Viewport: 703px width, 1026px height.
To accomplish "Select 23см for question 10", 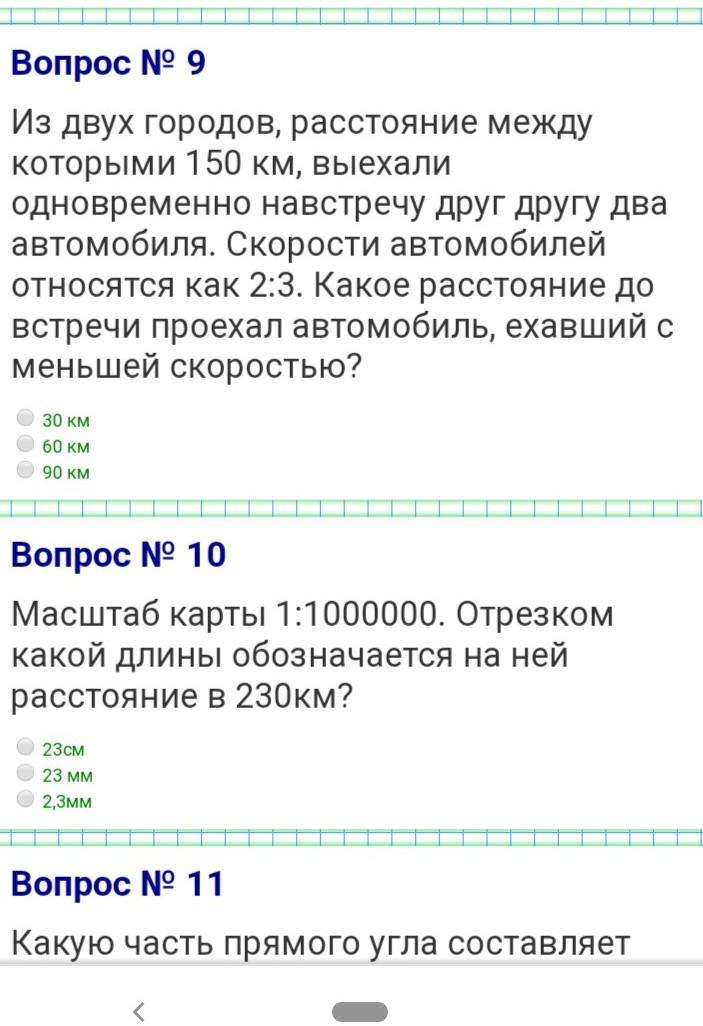I will 27,747.
